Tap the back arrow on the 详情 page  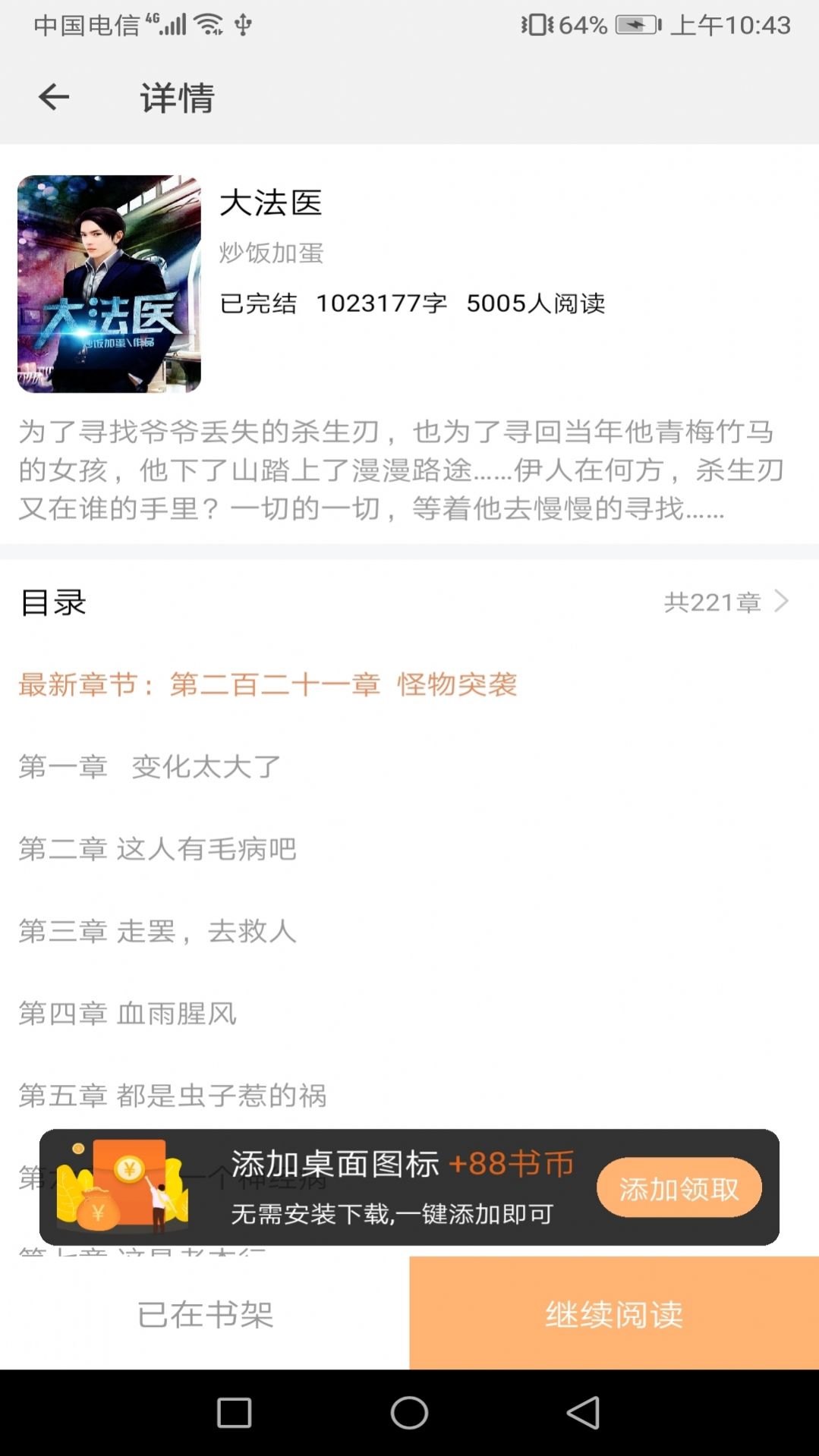click(x=53, y=97)
